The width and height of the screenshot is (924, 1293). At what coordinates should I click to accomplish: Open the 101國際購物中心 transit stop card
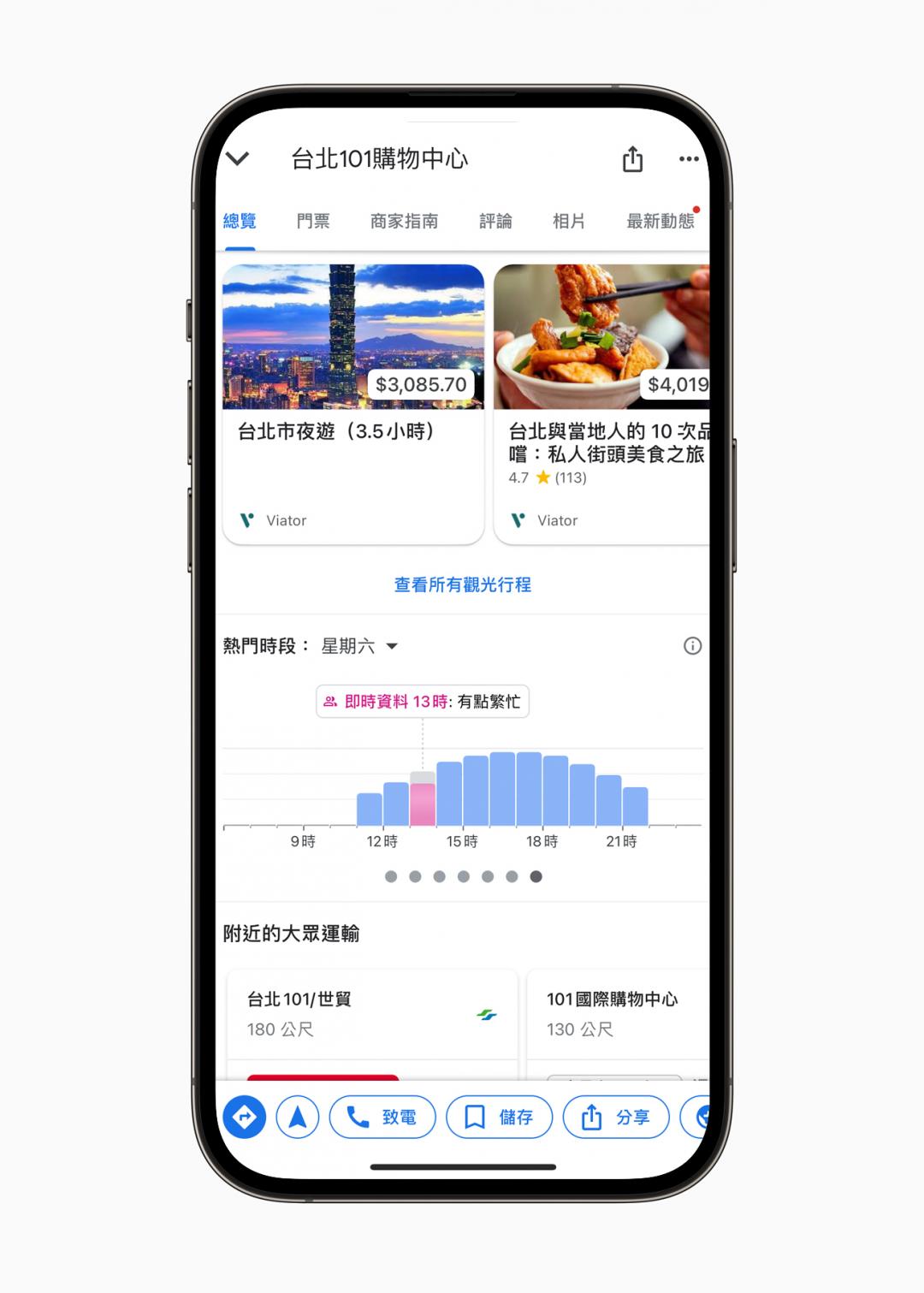pyautogui.click(x=617, y=1014)
